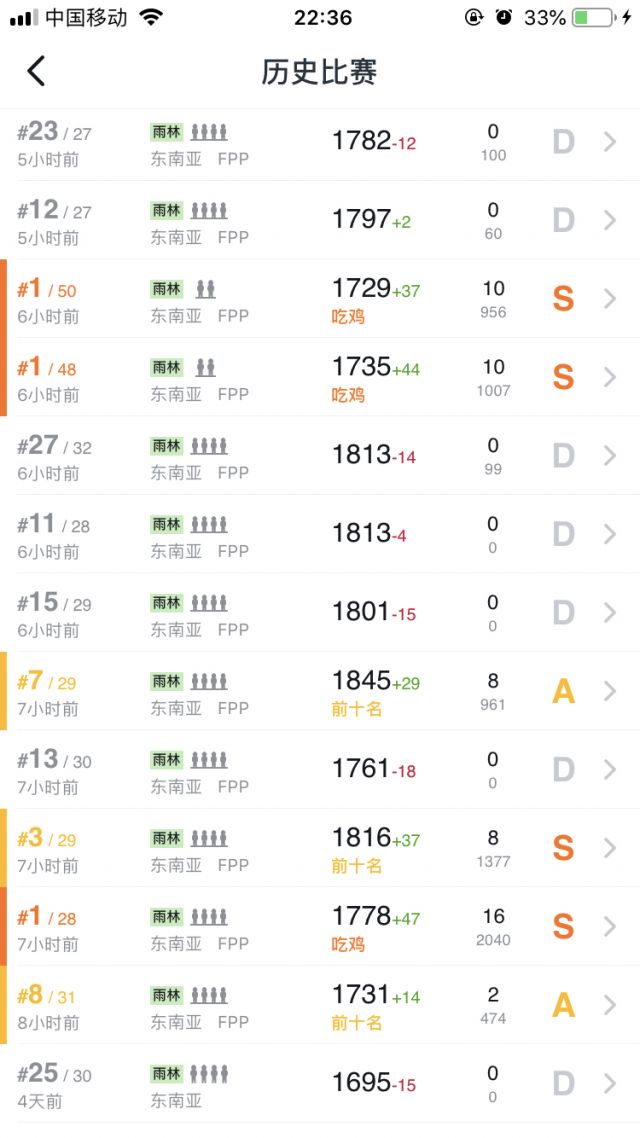
Task: Go back from the 历史比赛 page
Action: (36, 71)
